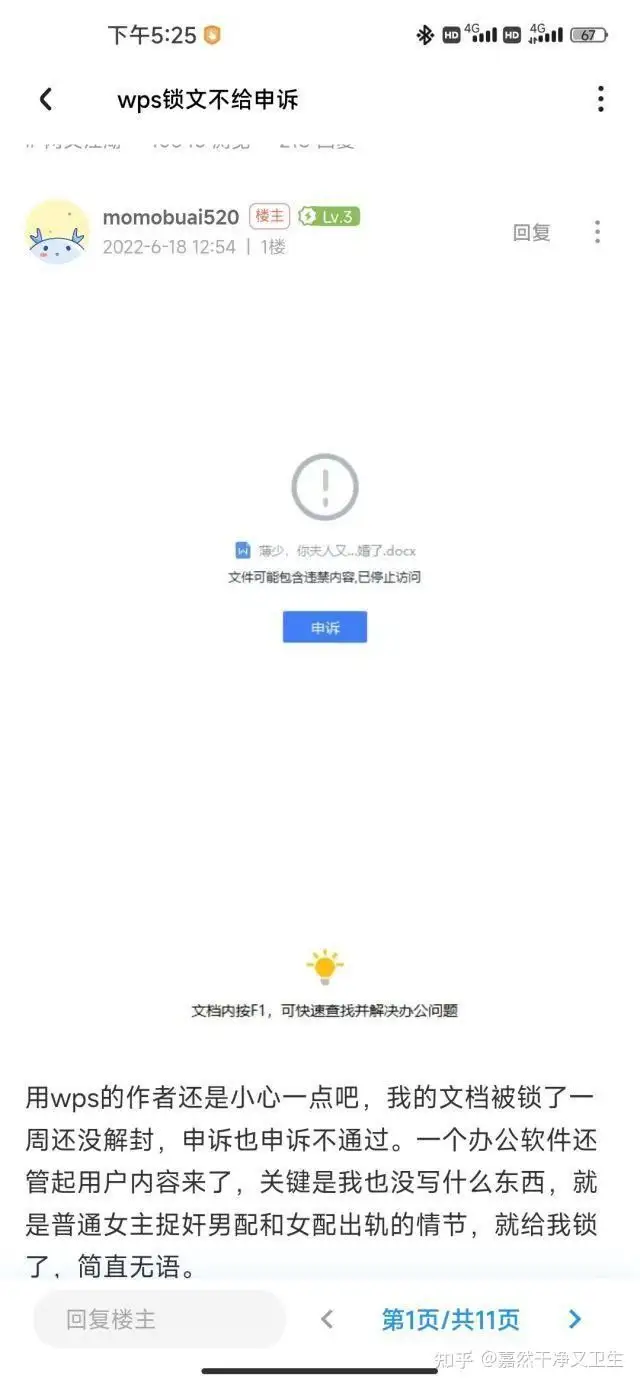Open more options beside 回复

coord(597,232)
